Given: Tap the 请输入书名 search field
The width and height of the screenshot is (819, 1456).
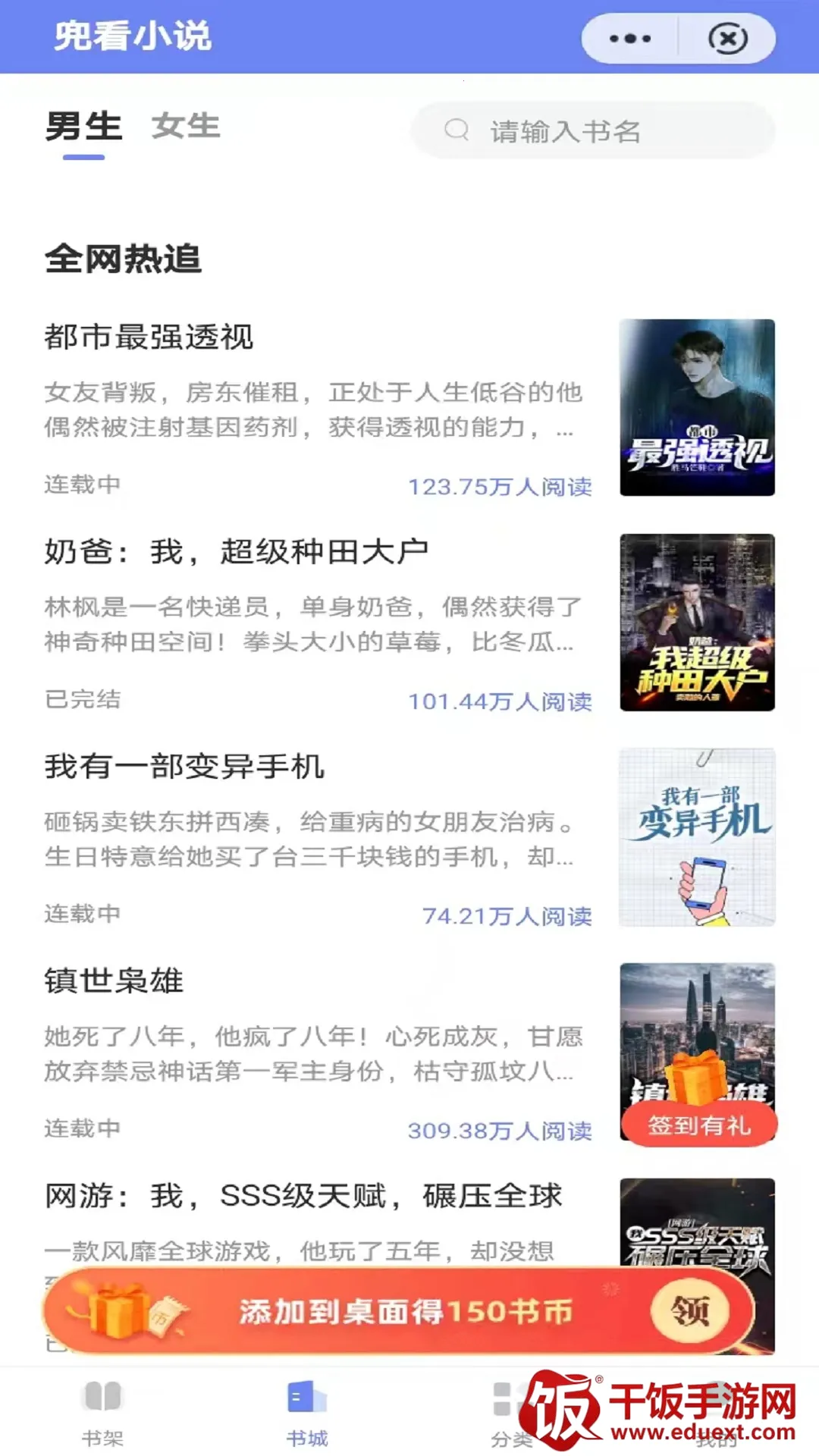Looking at the screenshot, I should click(591, 131).
